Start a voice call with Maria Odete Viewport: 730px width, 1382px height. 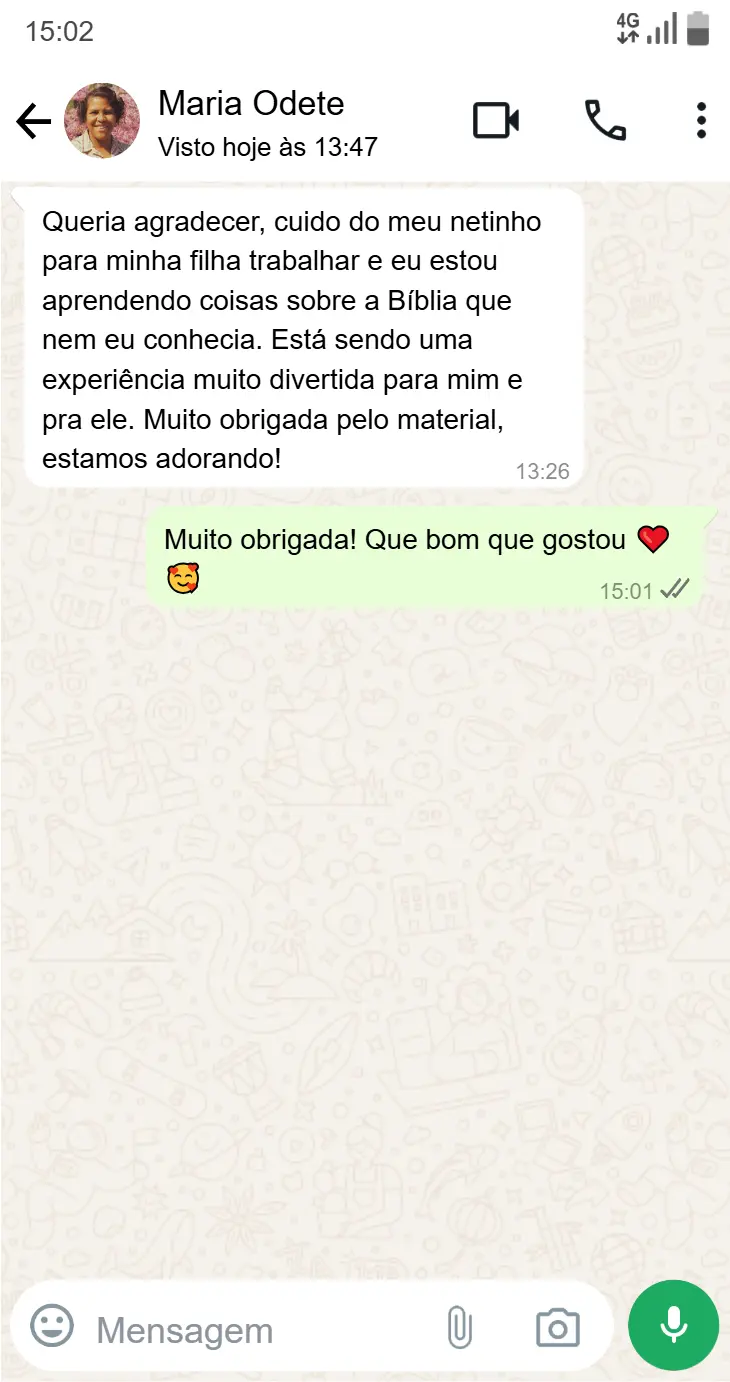pos(605,121)
